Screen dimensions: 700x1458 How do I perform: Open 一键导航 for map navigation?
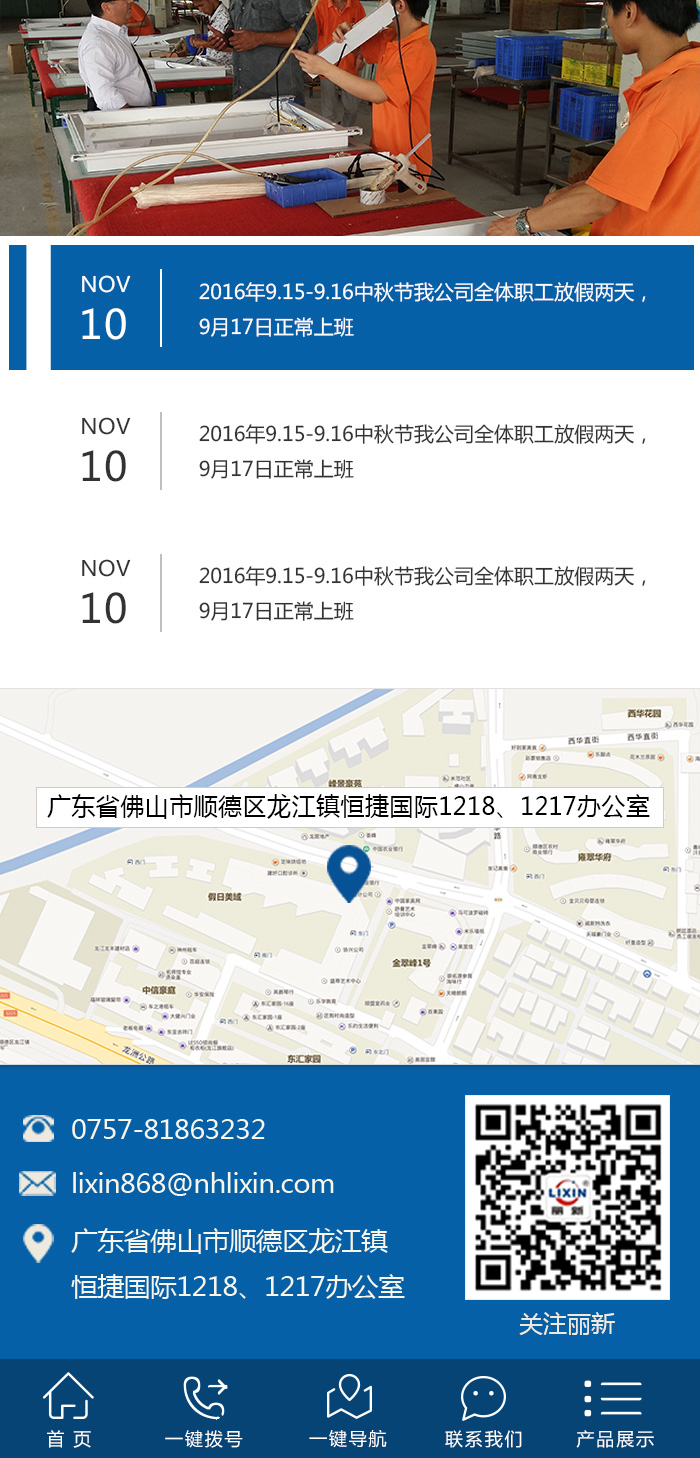pyautogui.click(x=348, y=1410)
